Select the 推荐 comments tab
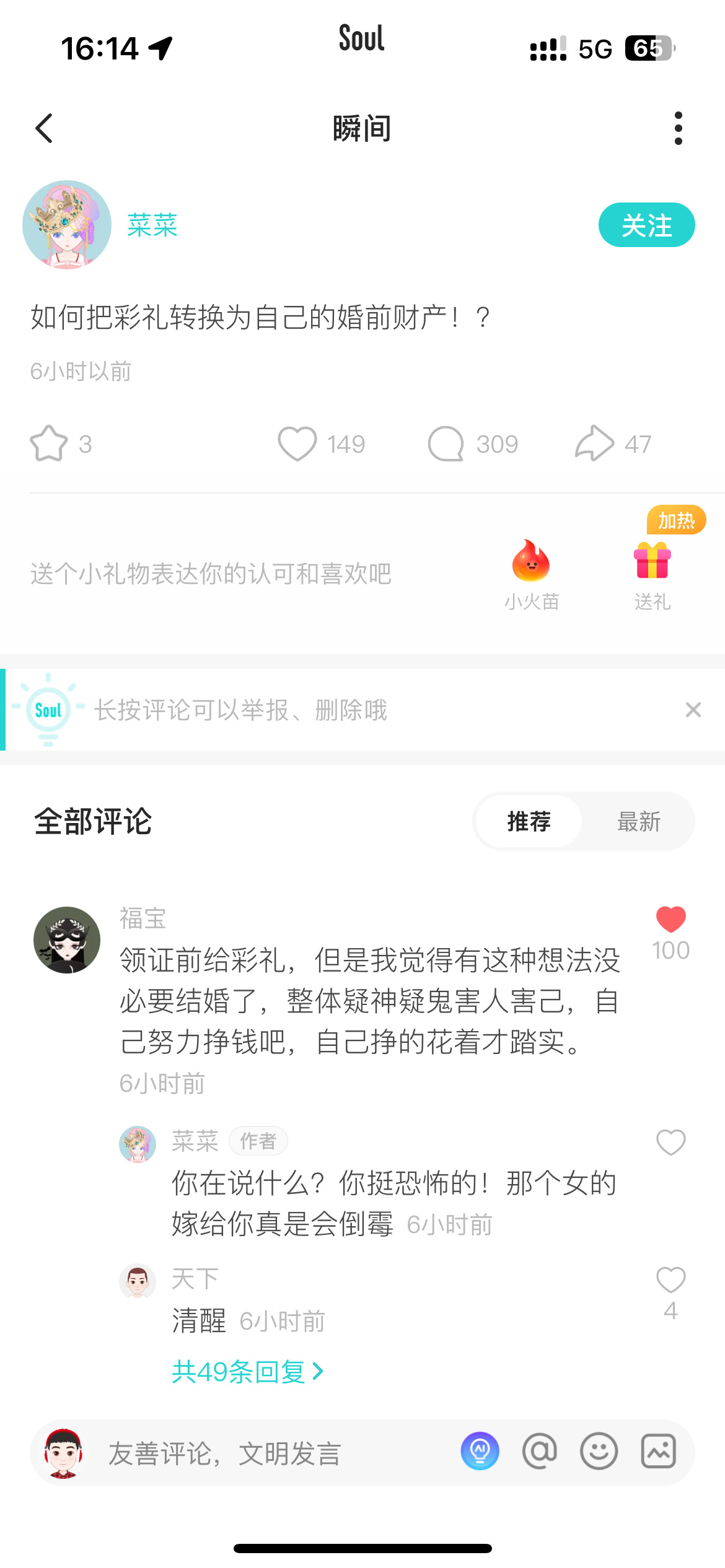The width and height of the screenshot is (725, 1568). (x=529, y=822)
